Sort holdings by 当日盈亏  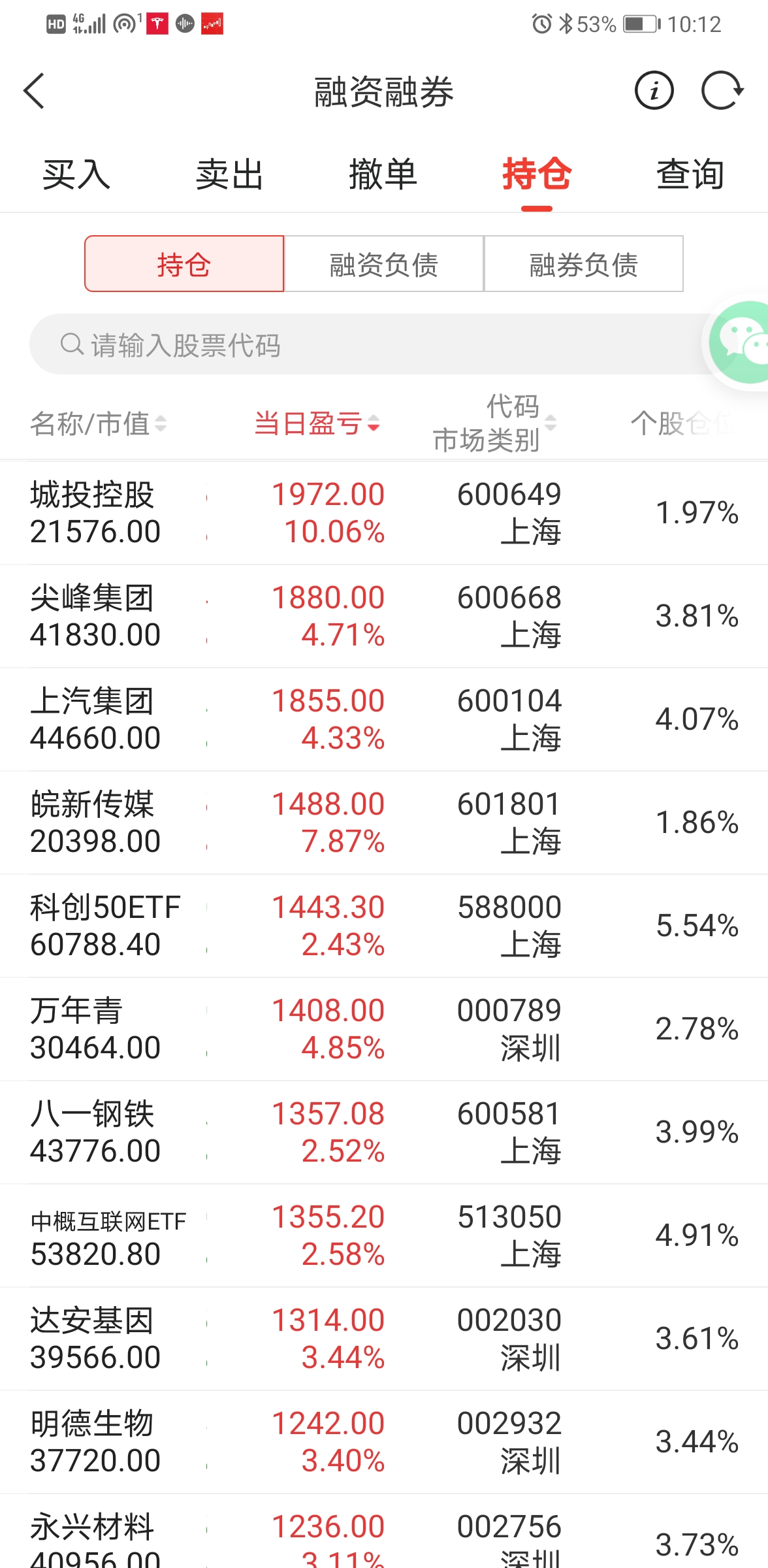point(317,424)
